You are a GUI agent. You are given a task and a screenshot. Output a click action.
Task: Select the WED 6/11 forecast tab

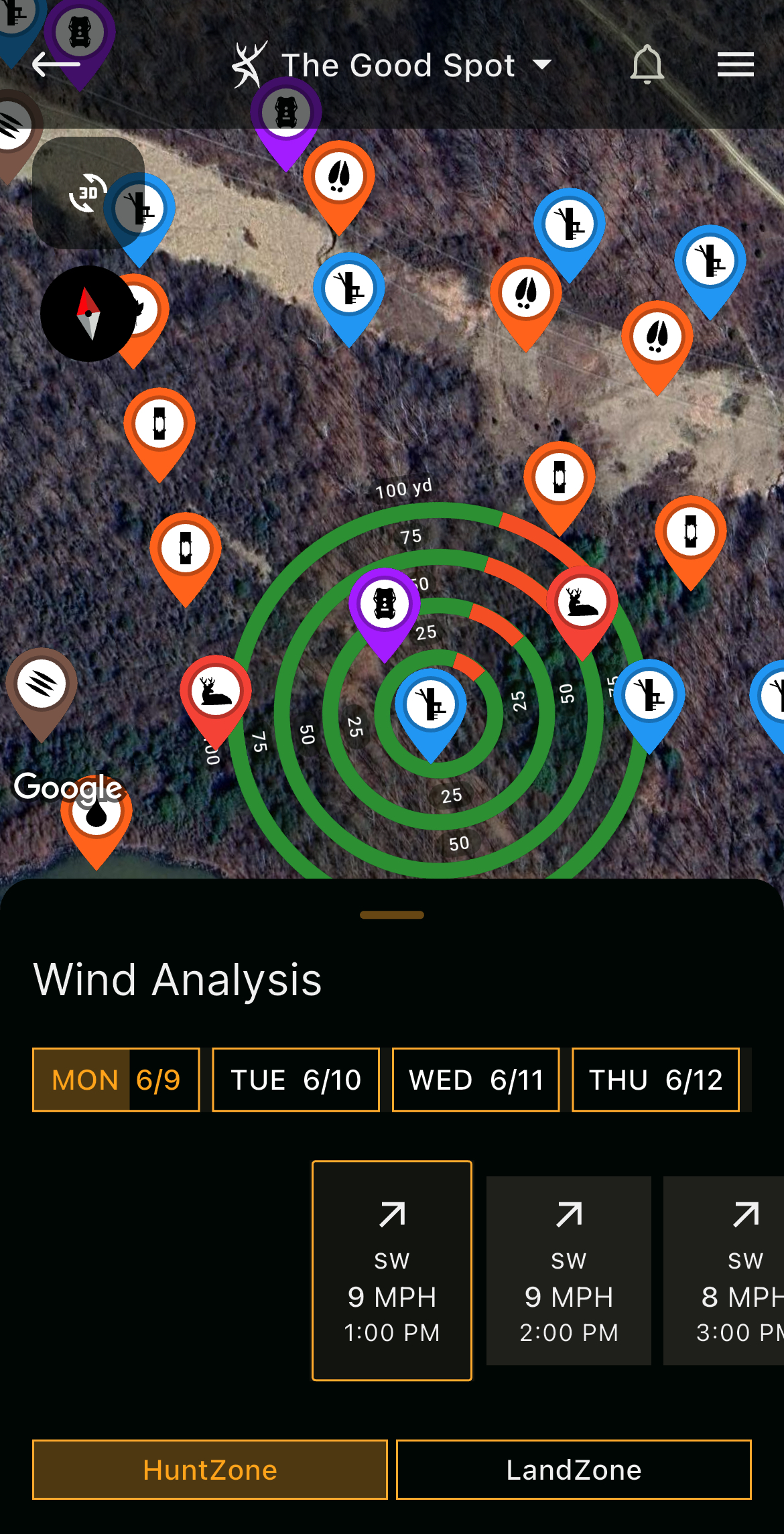475,1080
